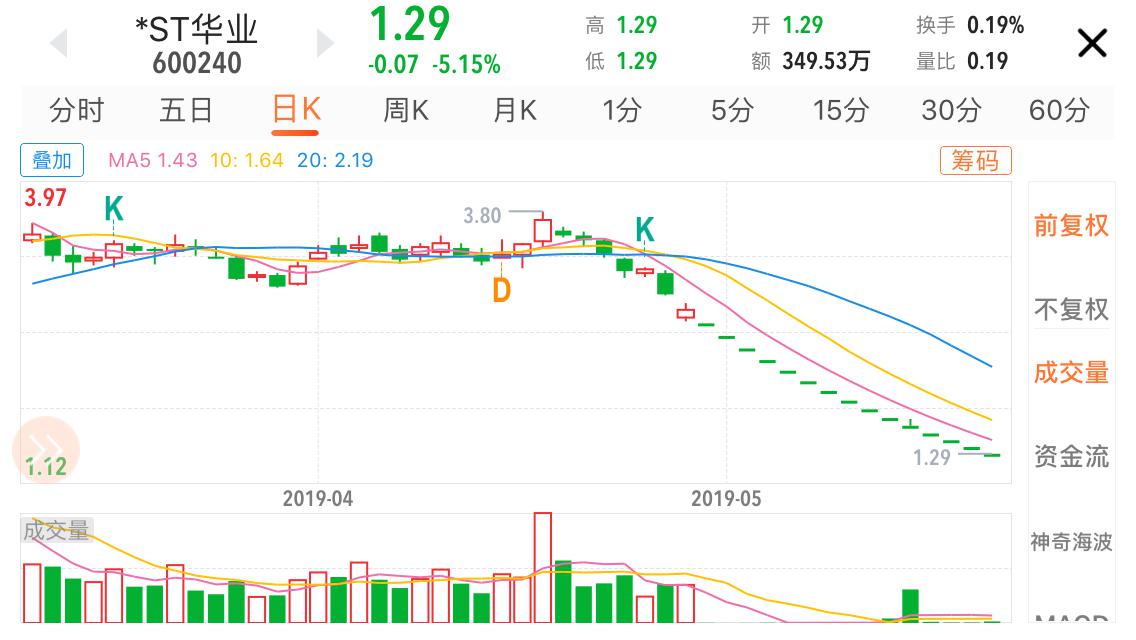Choose the 成交量 indicator
The image size is (1136, 640).
point(1071,373)
